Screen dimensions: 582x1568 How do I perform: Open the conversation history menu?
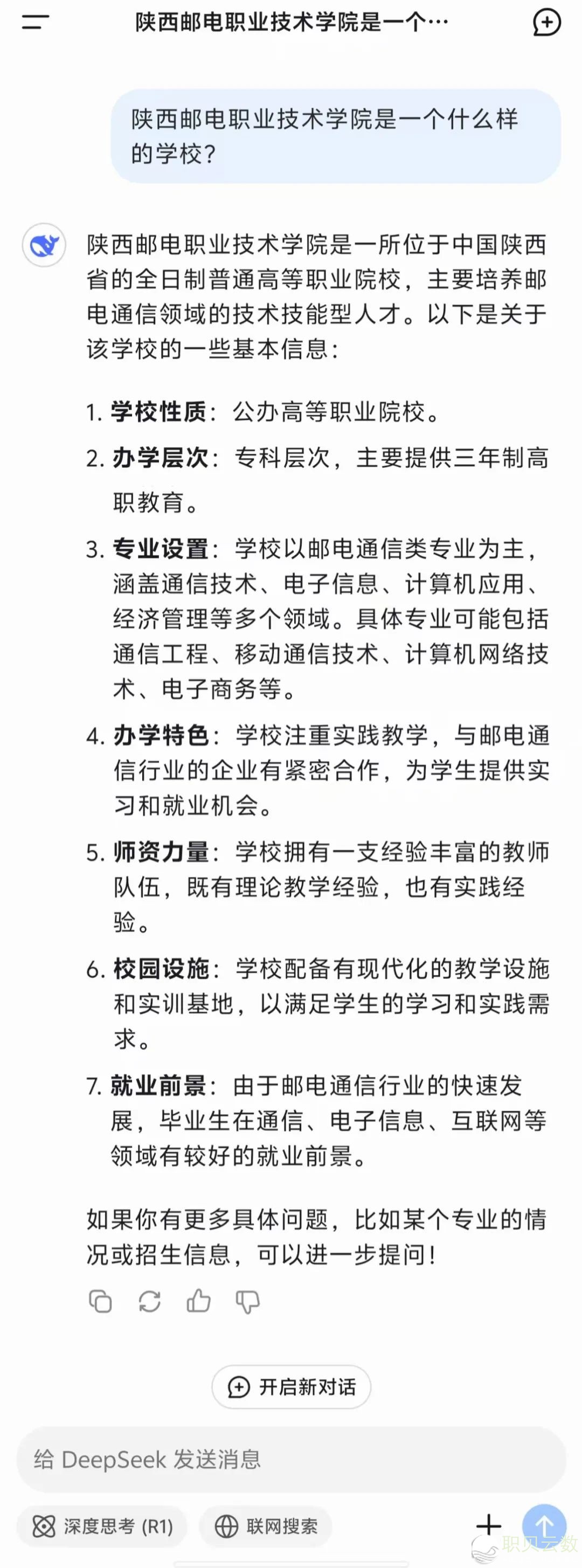[x=34, y=23]
